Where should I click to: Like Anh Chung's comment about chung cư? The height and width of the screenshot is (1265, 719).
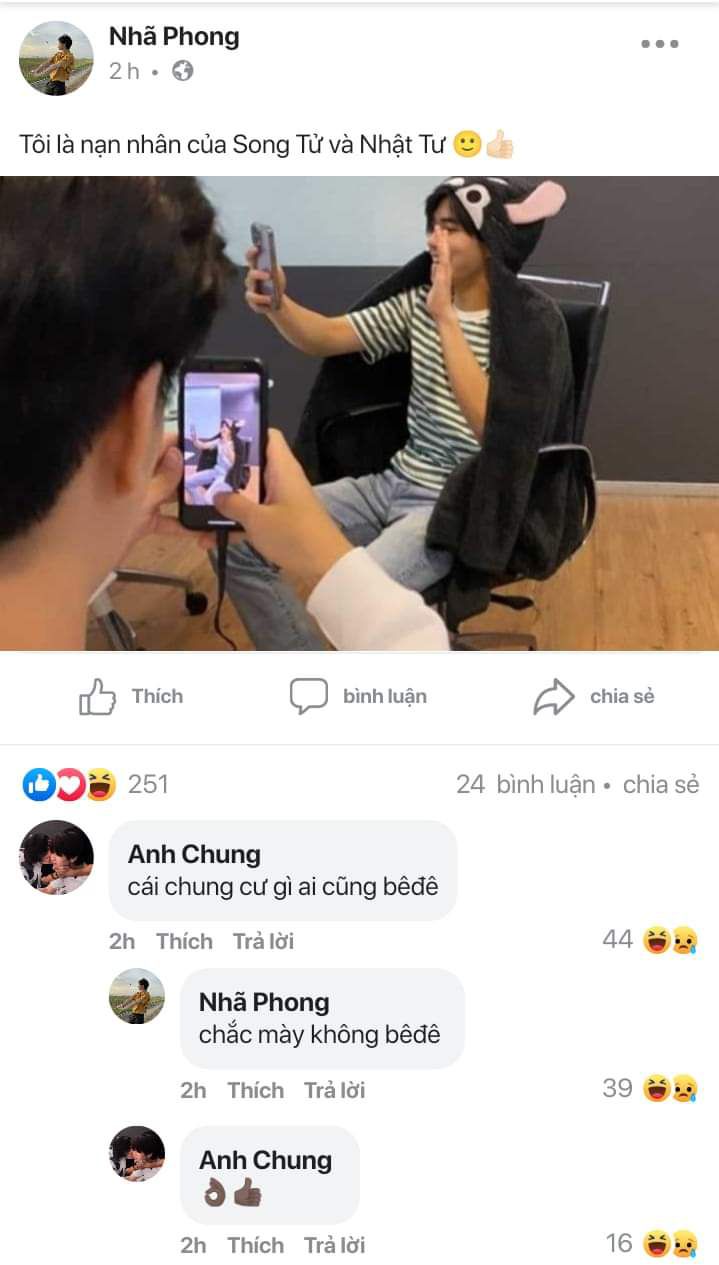click(x=184, y=941)
